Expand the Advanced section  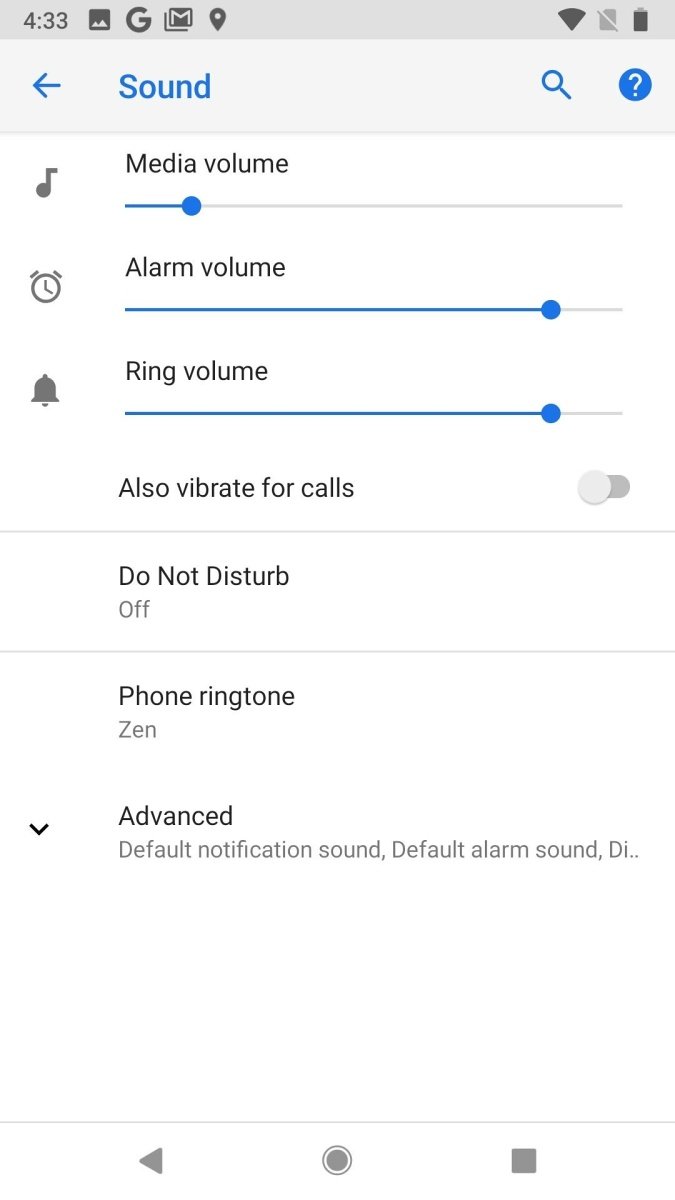tap(337, 831)
